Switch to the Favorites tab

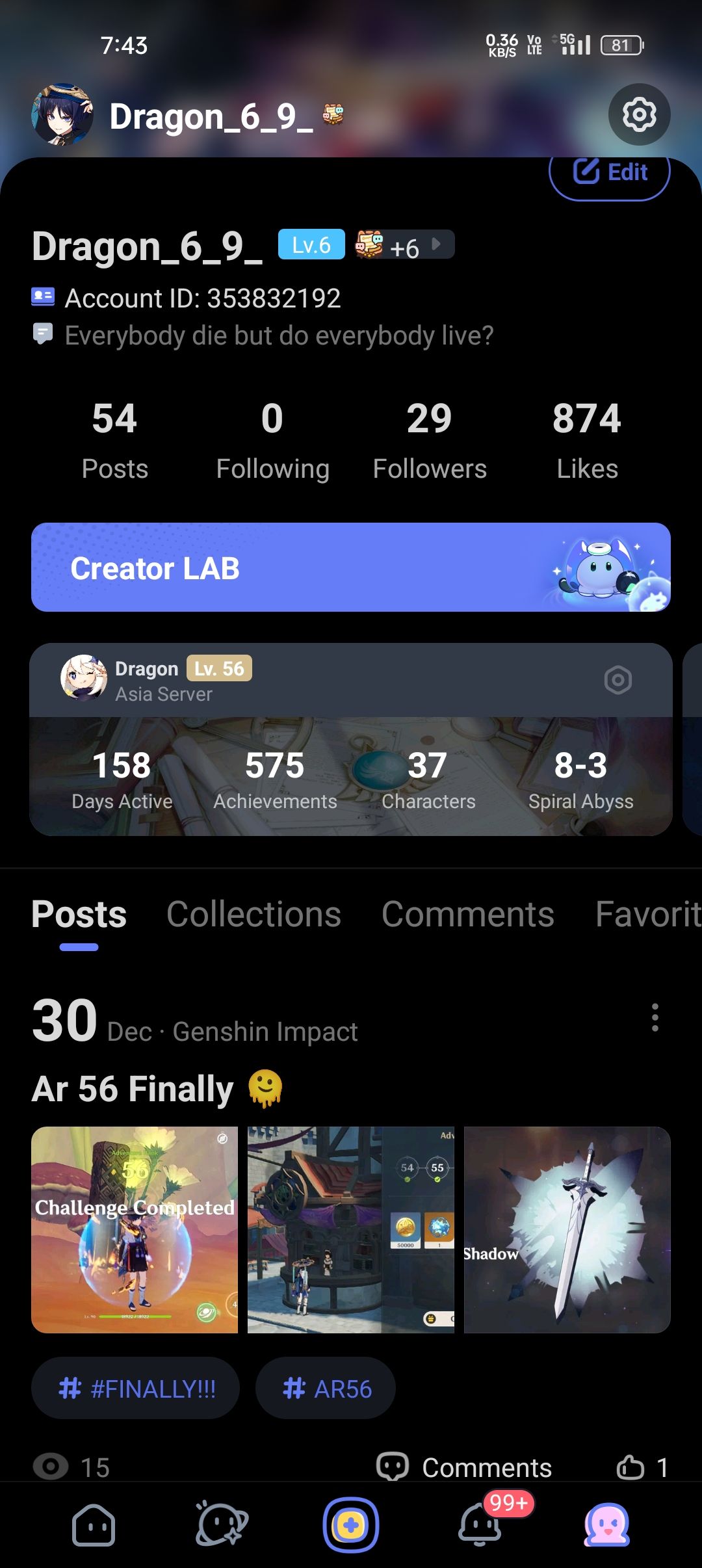(x=647, y=914)
